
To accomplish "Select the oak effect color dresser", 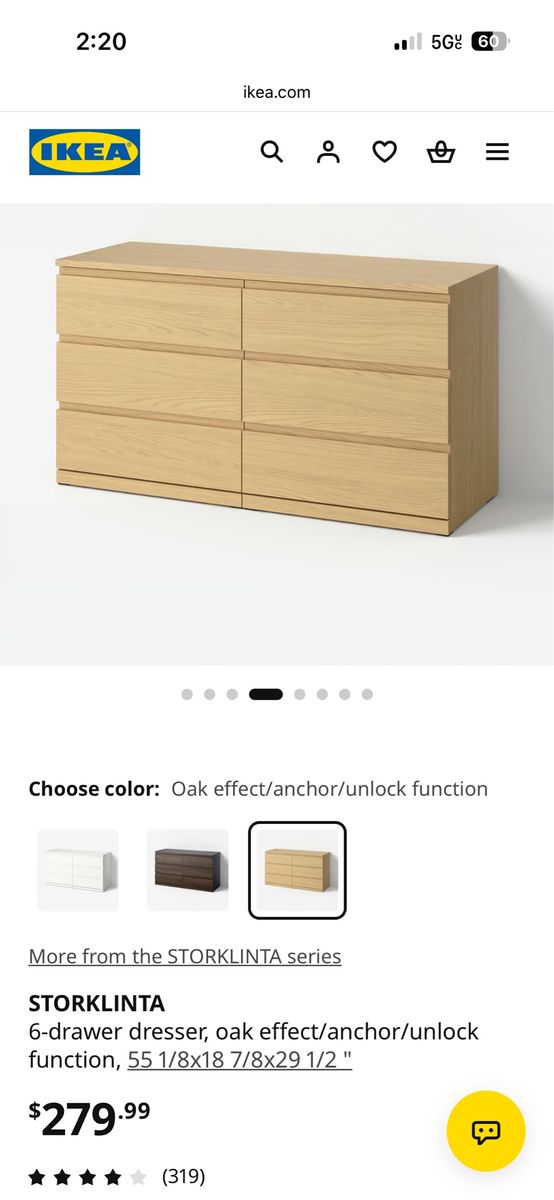I will 297,870.
